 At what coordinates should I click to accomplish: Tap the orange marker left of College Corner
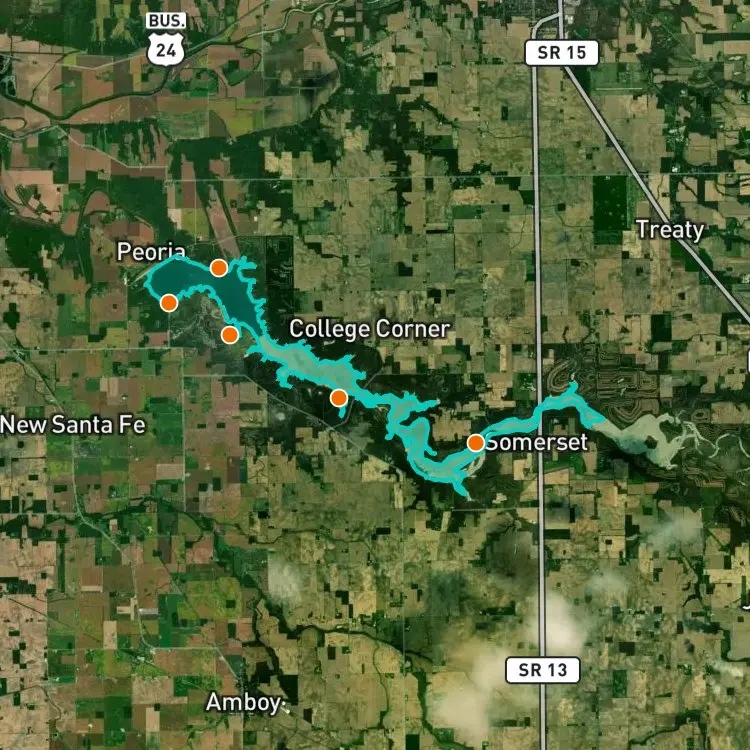pyautogui.click(x=230, y=335)
